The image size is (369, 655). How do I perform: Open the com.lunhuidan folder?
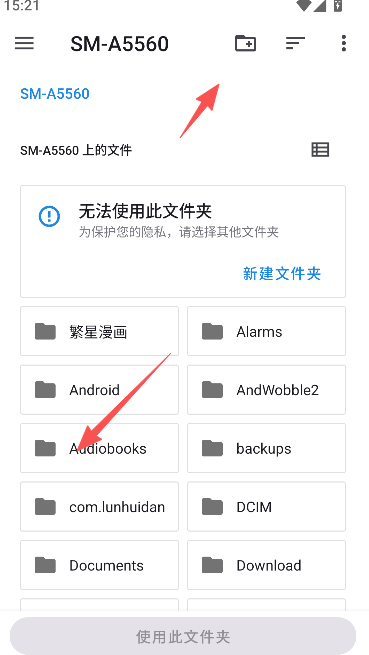pyautogui.click(x=99, y=507)
